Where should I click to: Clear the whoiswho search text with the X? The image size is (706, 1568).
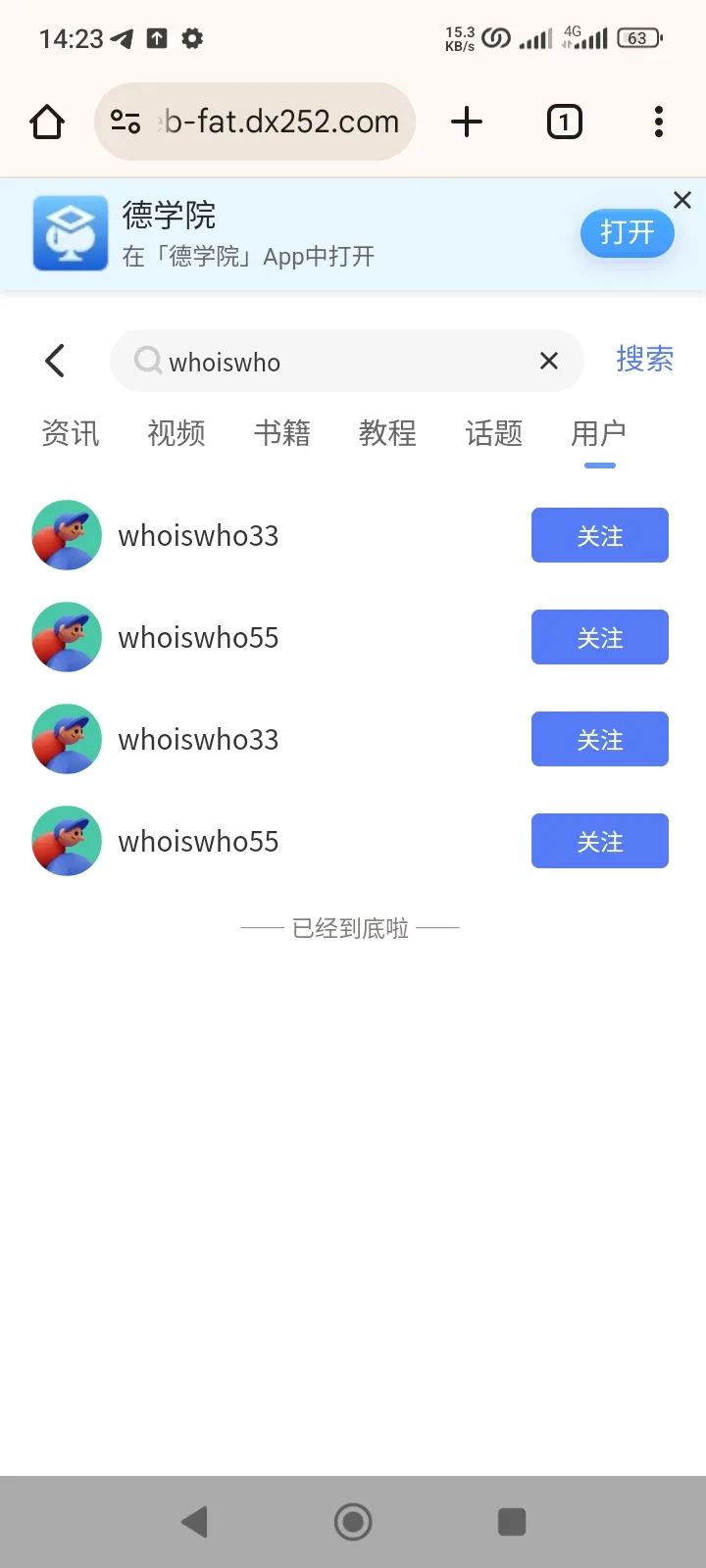point(548,361)
